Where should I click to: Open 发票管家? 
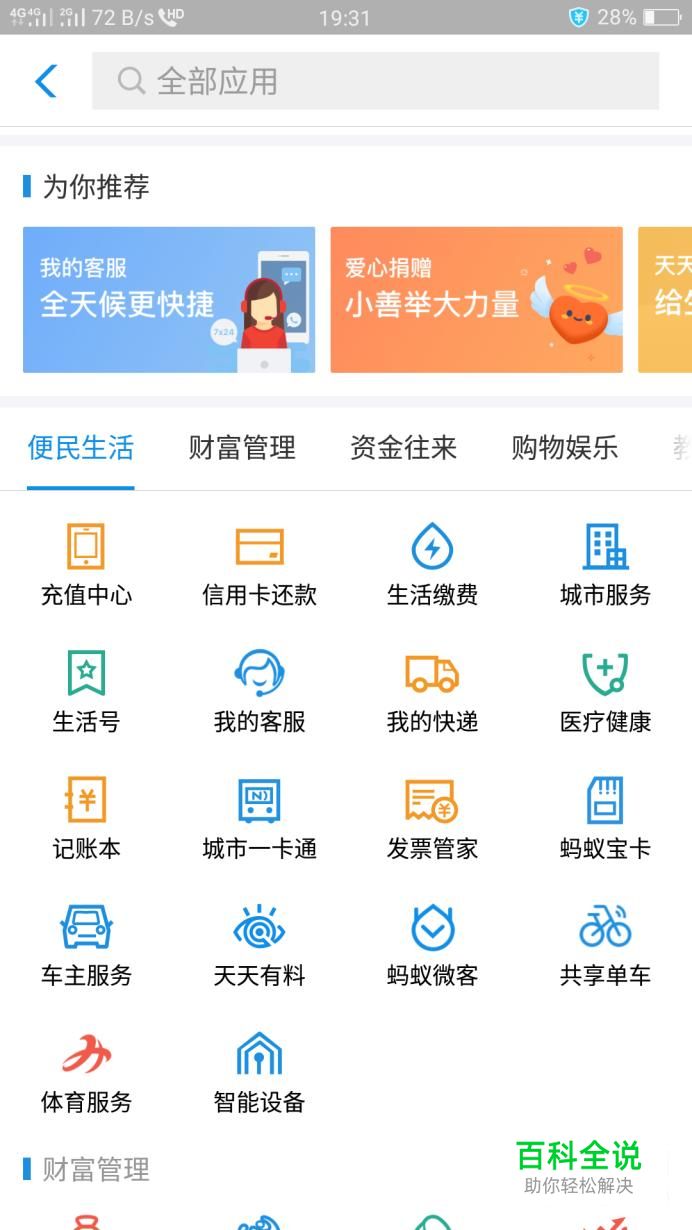[x=432, y=818]
